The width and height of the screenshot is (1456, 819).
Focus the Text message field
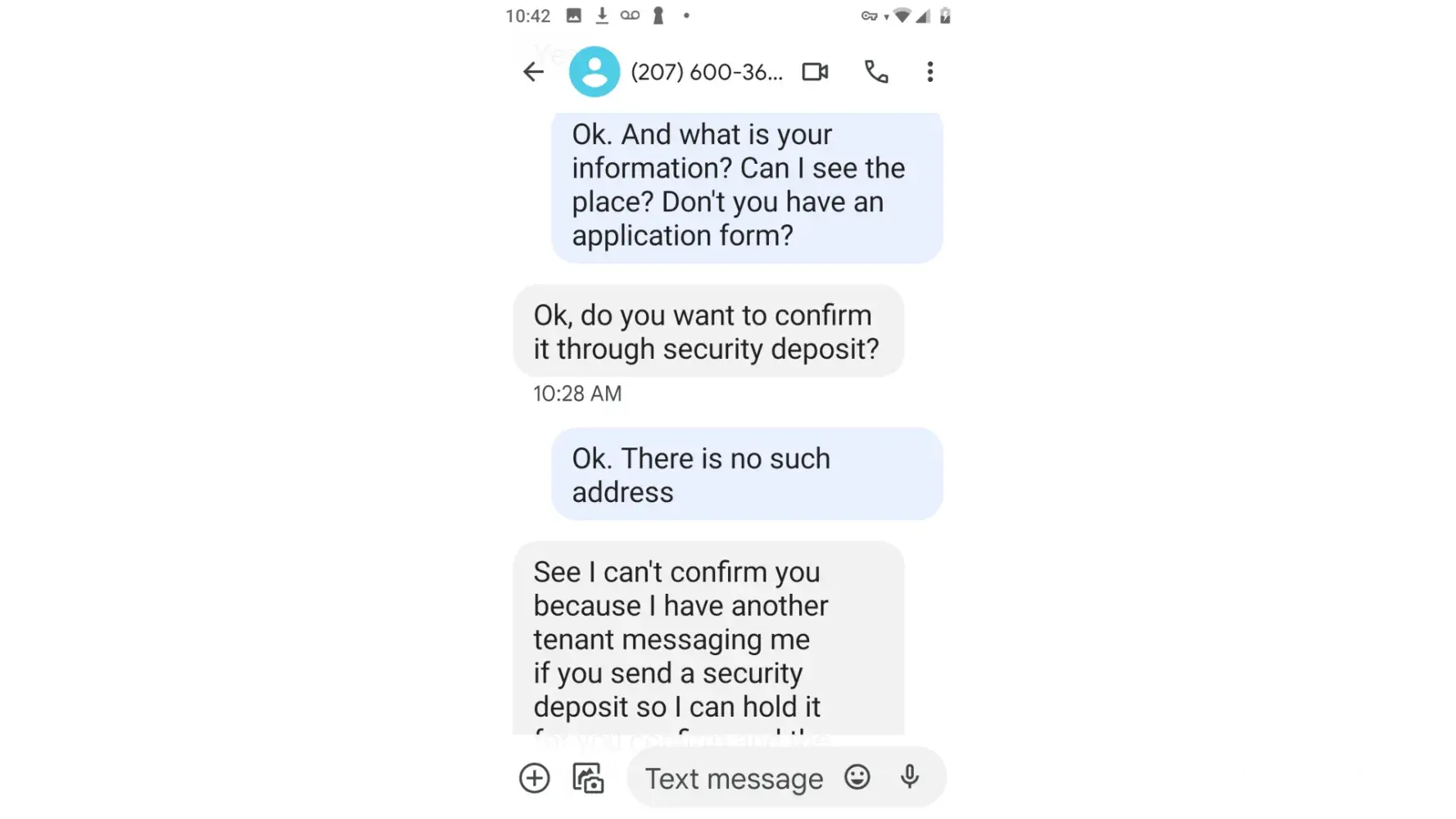coord(733,778)
